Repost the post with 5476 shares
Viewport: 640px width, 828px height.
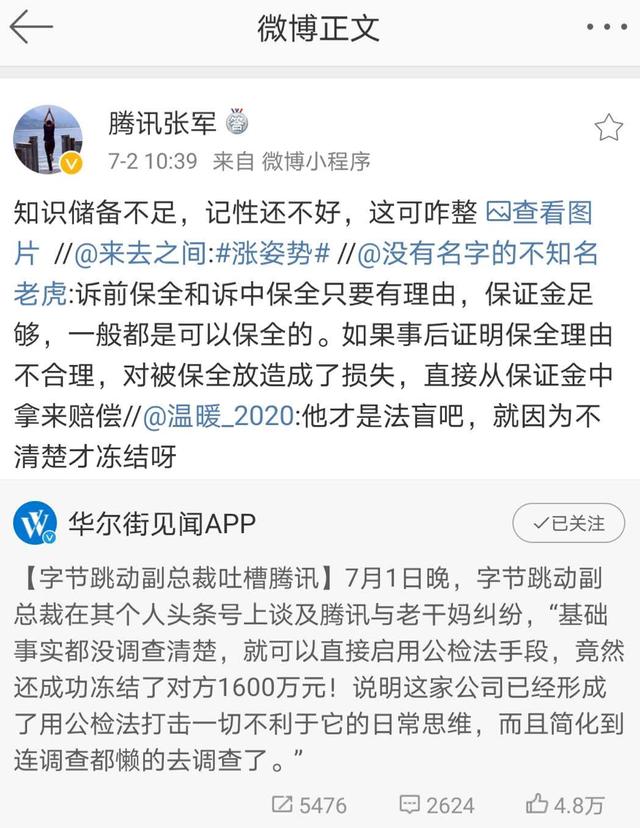click(x=308, y=803)
